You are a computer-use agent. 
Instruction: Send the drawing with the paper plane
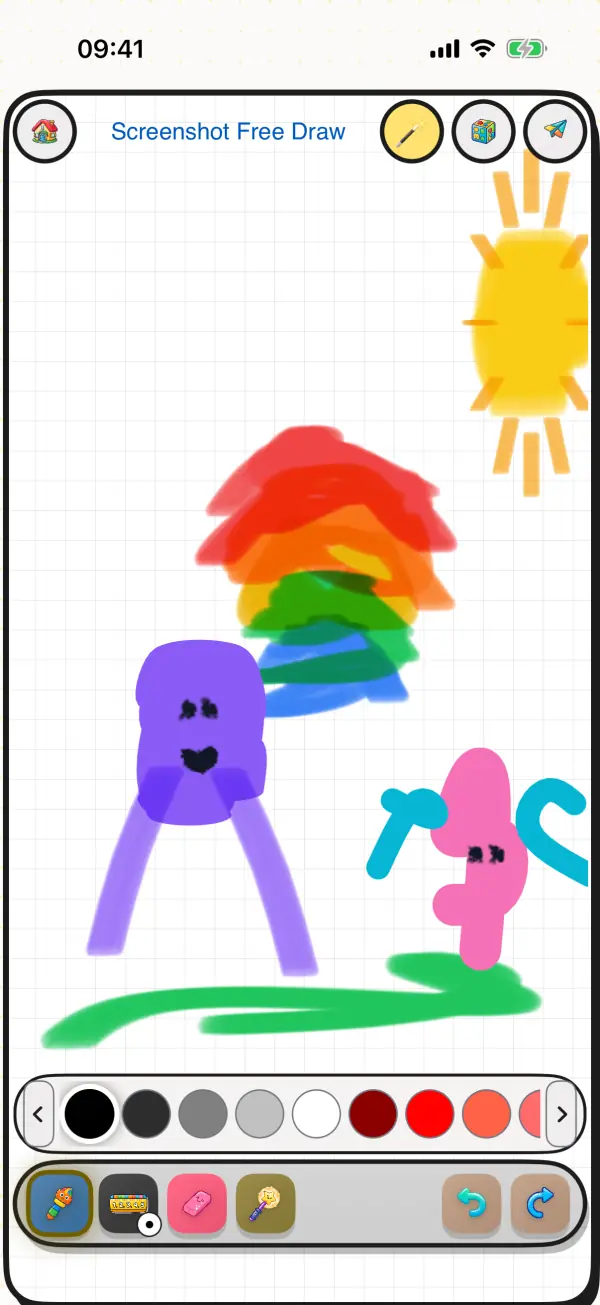click(x=556, y=131)
